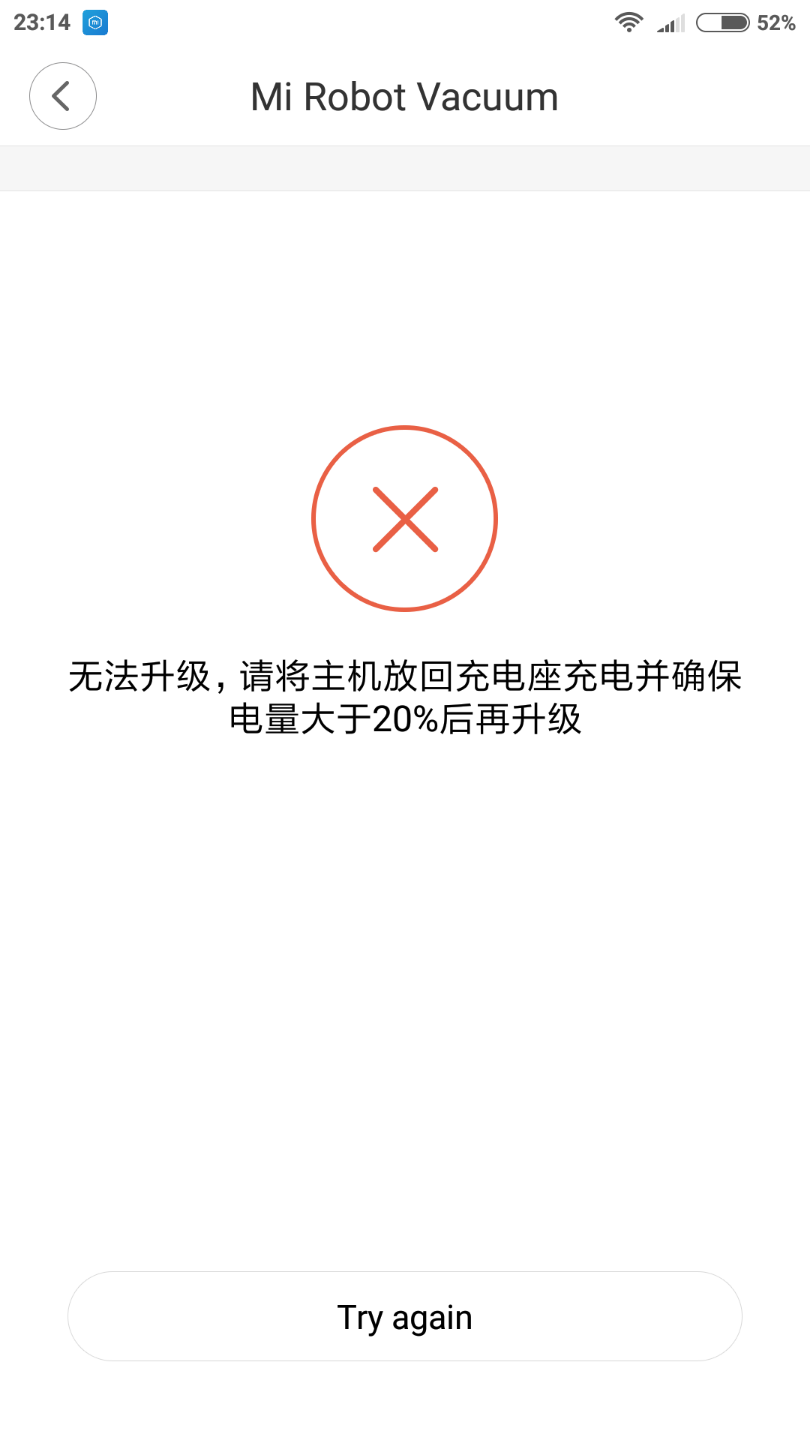The width and height of the screenshot is (810, 1440).
Task: Go back from Mi Robot Vacuum screen
Action: [63, 96]
